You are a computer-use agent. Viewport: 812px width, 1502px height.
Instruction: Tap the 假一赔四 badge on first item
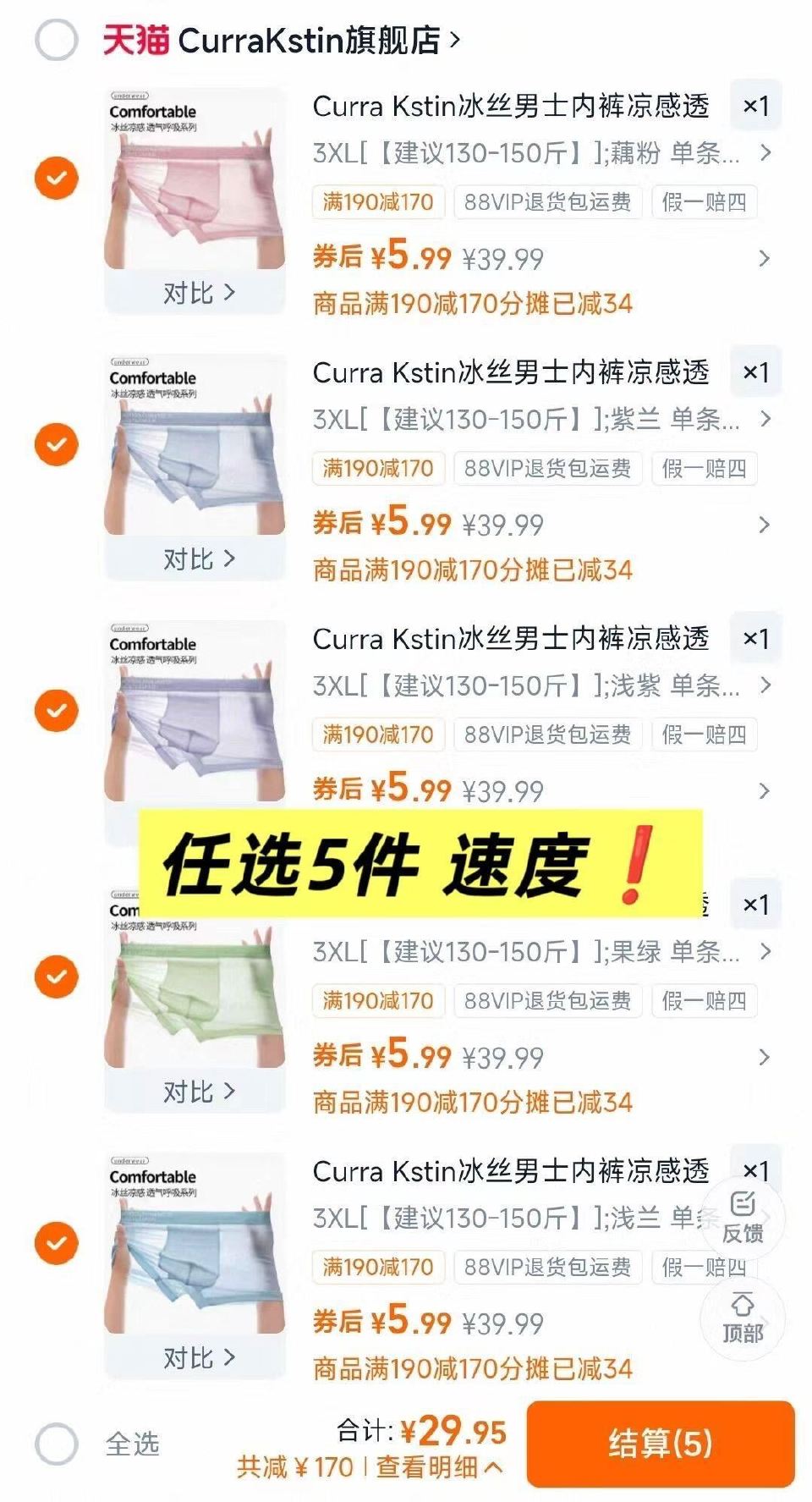[x=705, y=202]
